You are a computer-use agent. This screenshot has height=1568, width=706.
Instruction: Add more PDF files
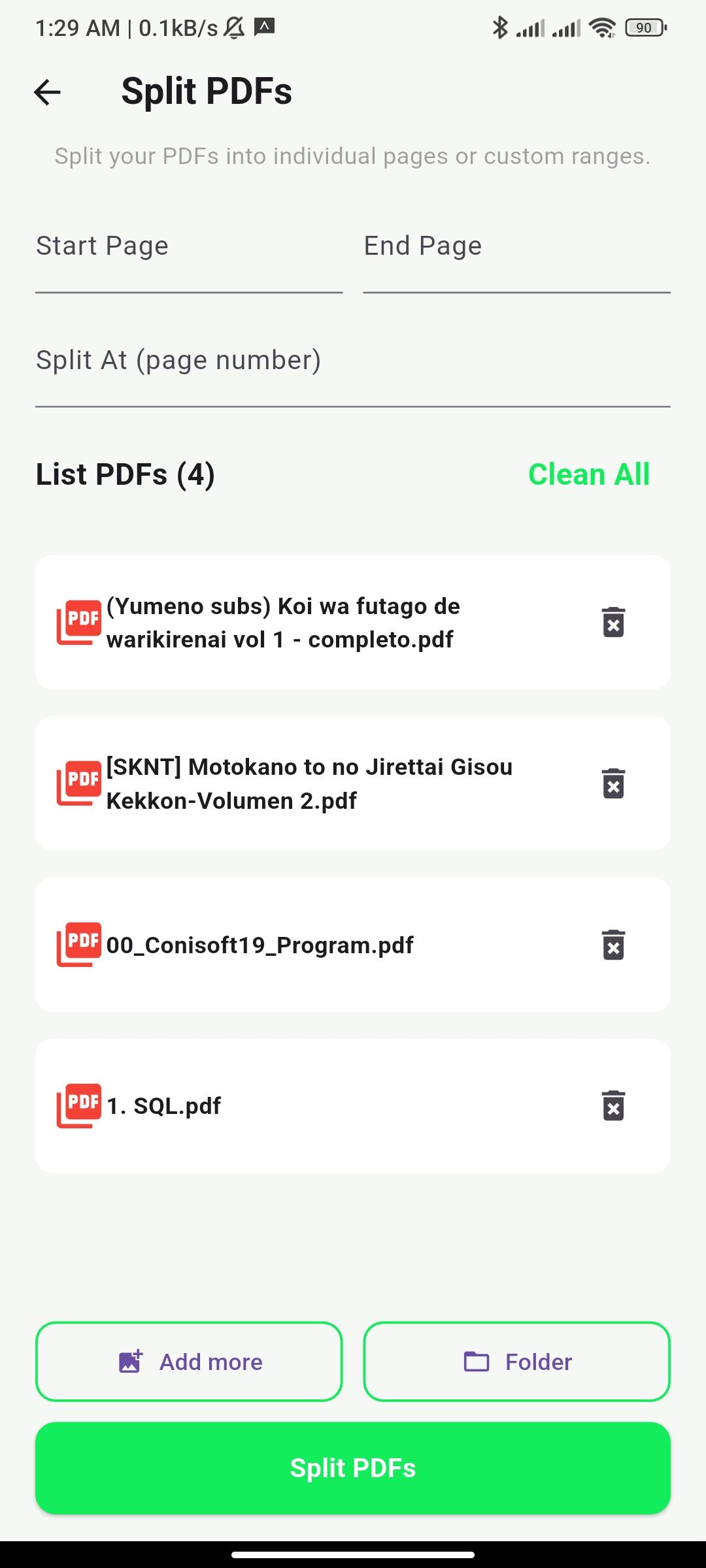coord(189,1362)
